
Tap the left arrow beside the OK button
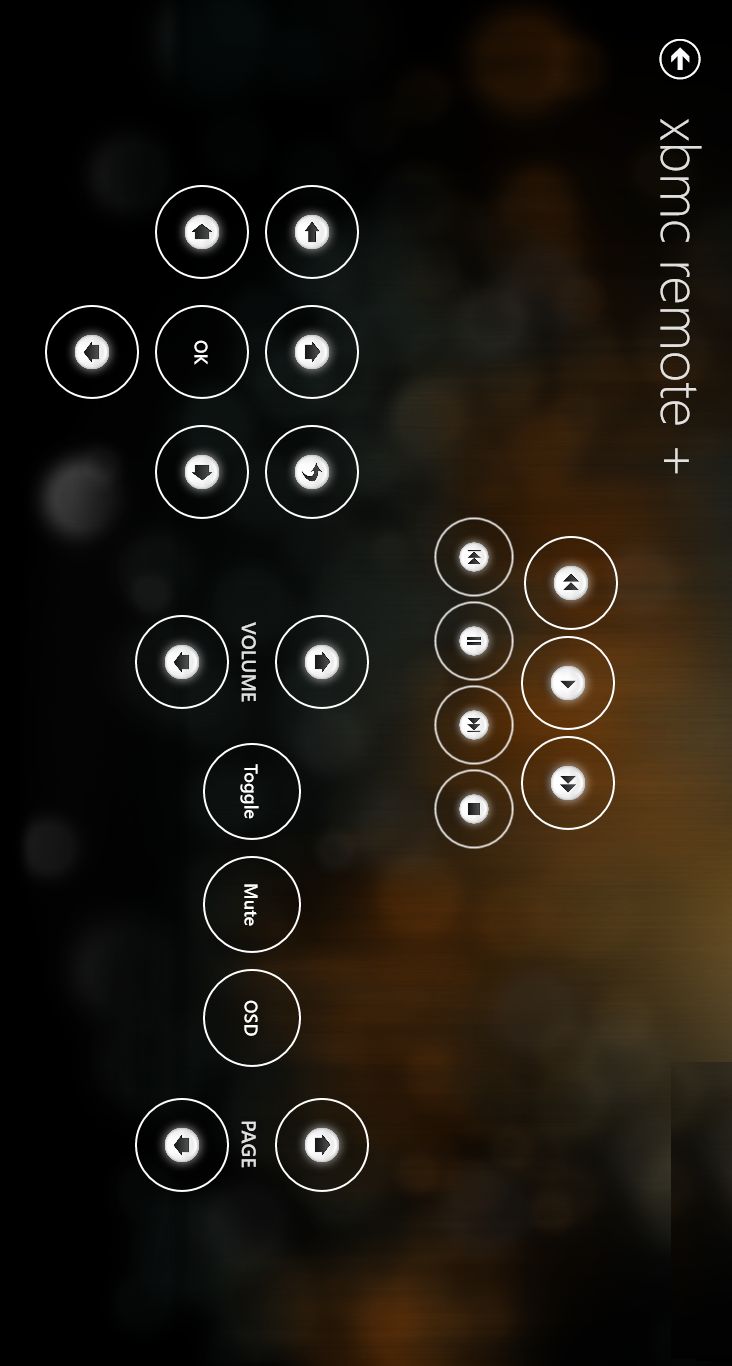pos(92,352)
